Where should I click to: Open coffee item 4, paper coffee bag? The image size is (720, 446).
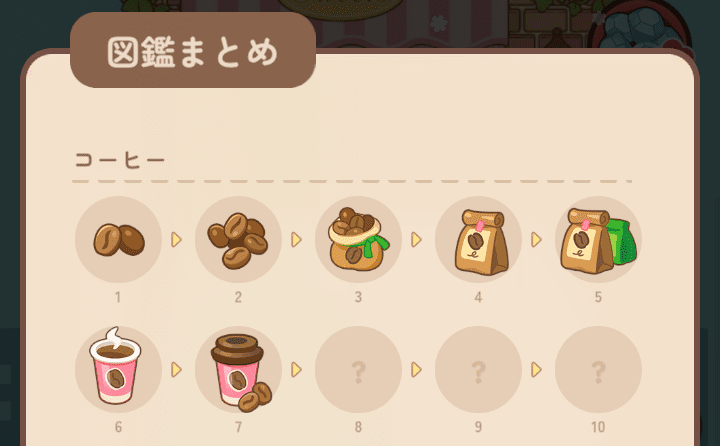point(478,240)
